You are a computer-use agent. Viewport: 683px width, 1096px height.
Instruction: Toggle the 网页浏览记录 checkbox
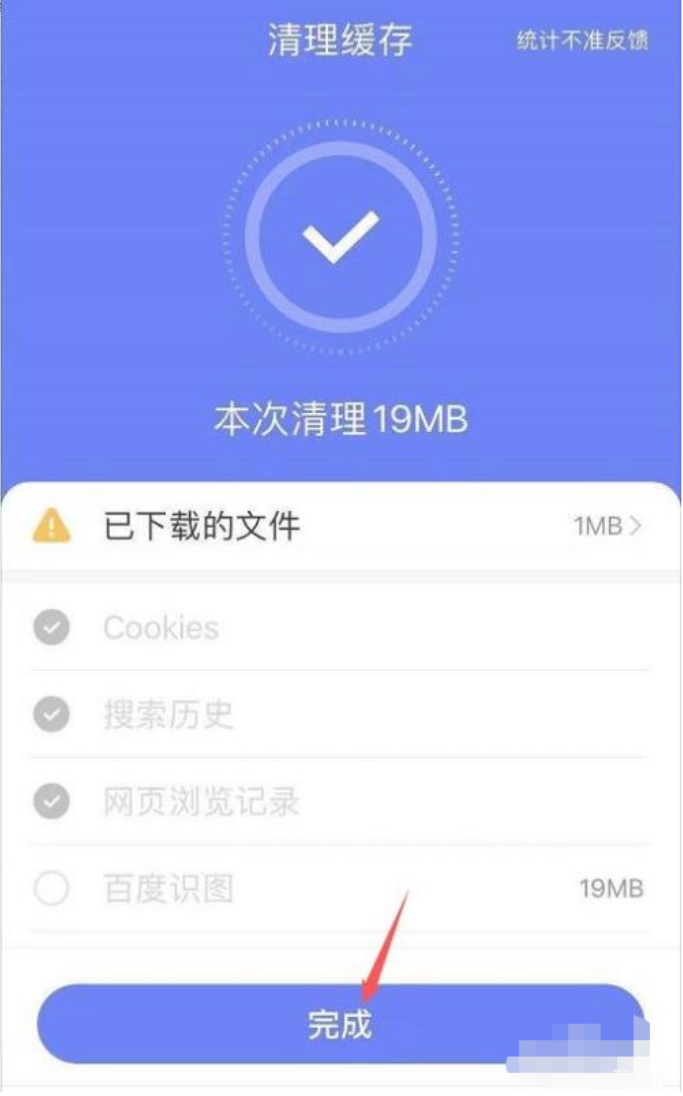pyautogui.click(x=52, y=801)
